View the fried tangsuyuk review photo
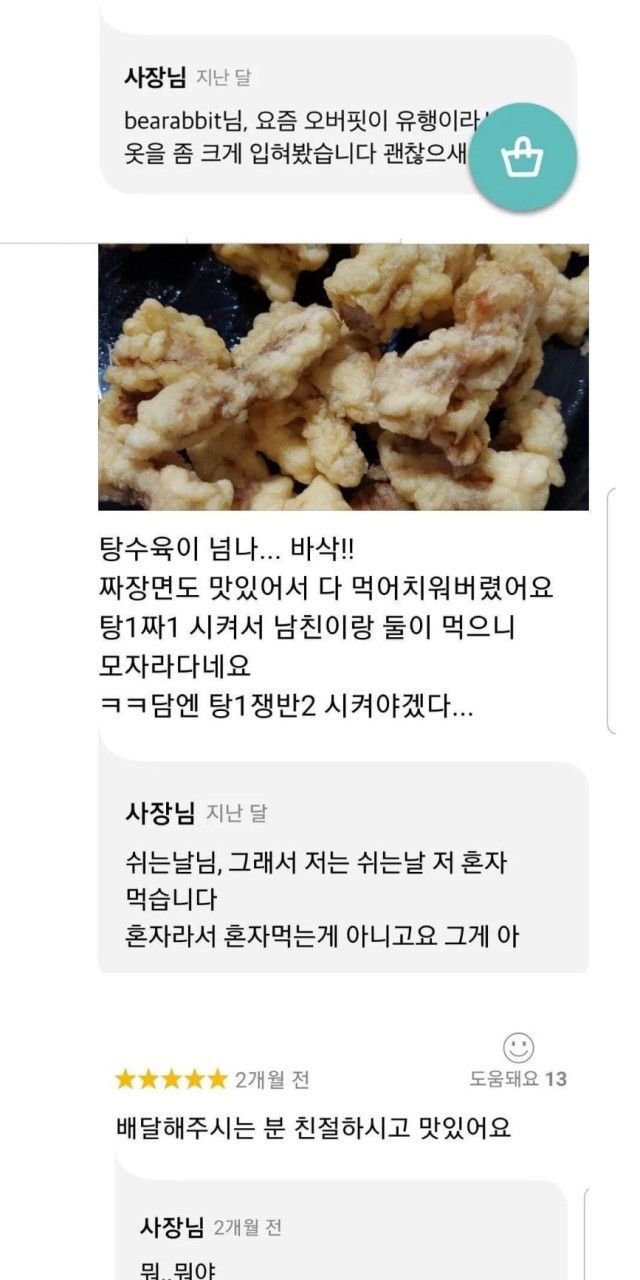The width and height of the screenshot is (640, 1280). tap(343, 377)
